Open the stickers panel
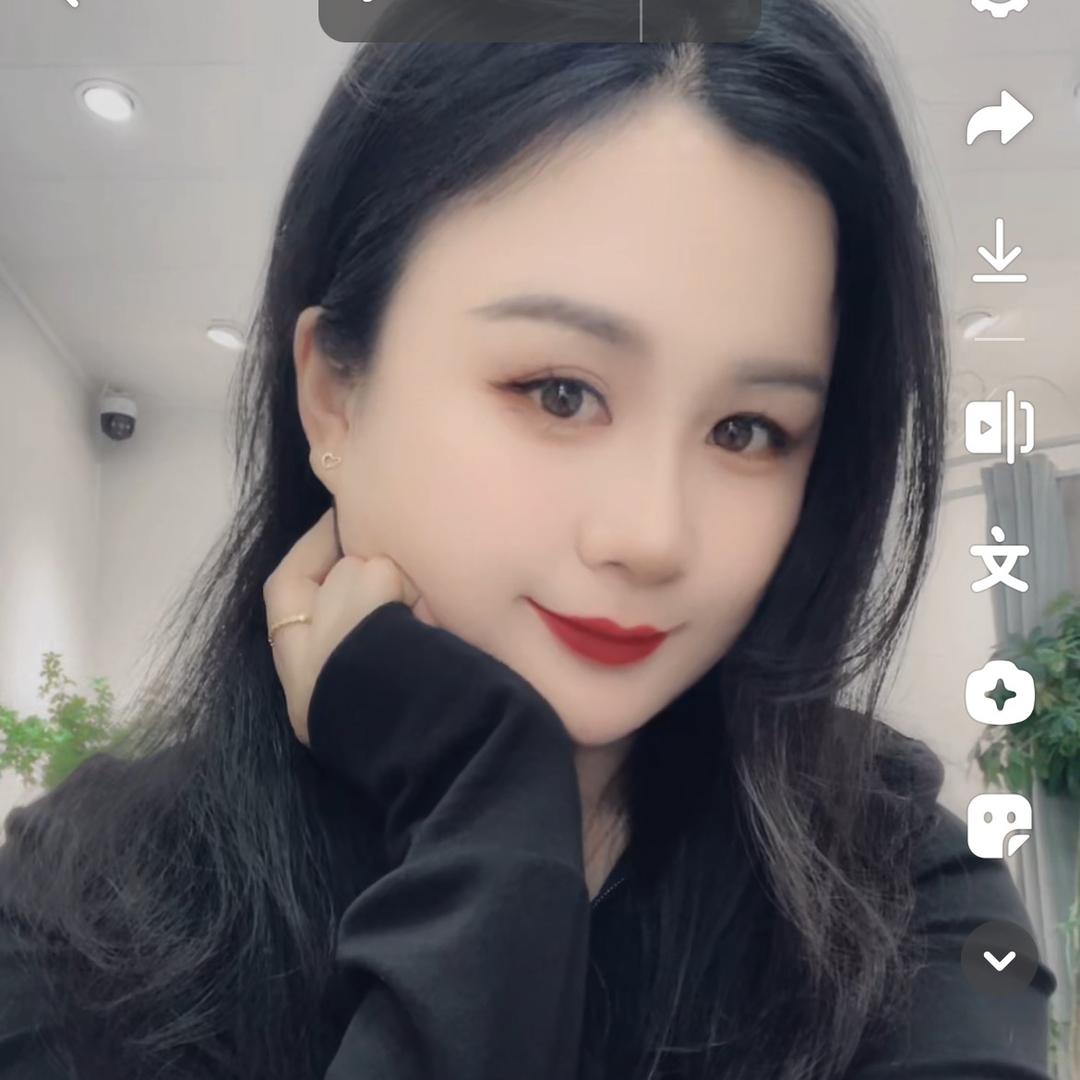1080x1080 pixels. tap(999, 826)
